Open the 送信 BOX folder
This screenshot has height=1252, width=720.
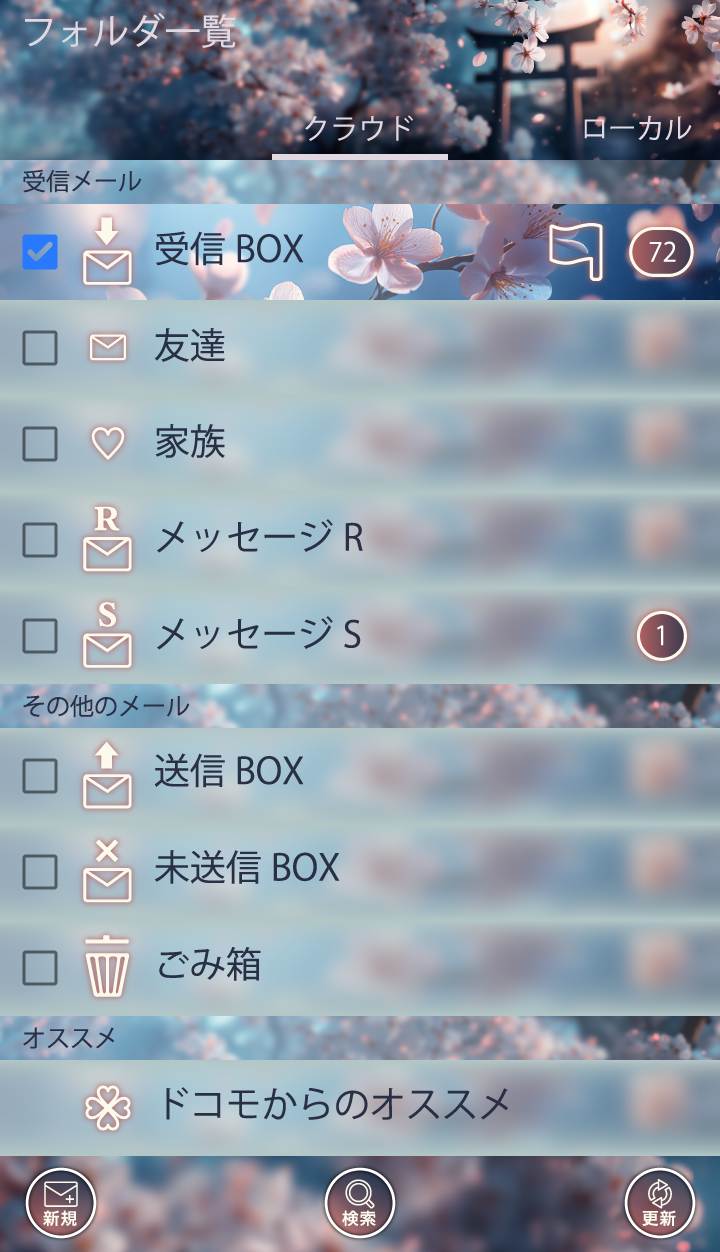click(229, 772)
